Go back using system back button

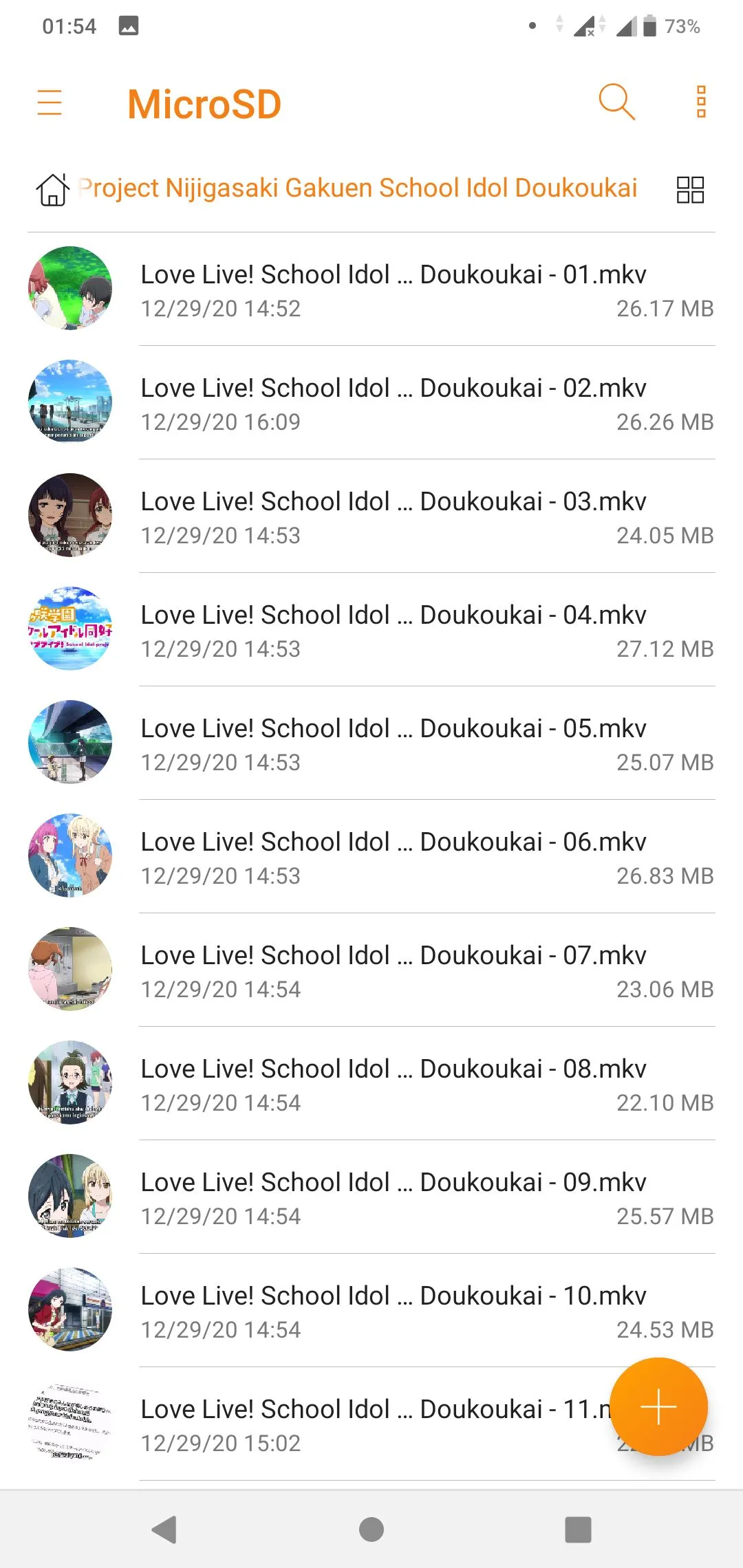(164, 1529)
